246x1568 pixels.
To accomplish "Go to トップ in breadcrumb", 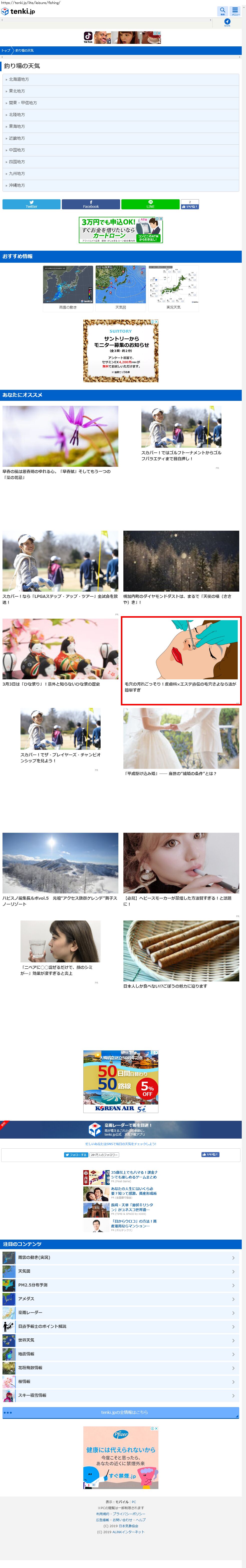I will [x=6, y=51].
